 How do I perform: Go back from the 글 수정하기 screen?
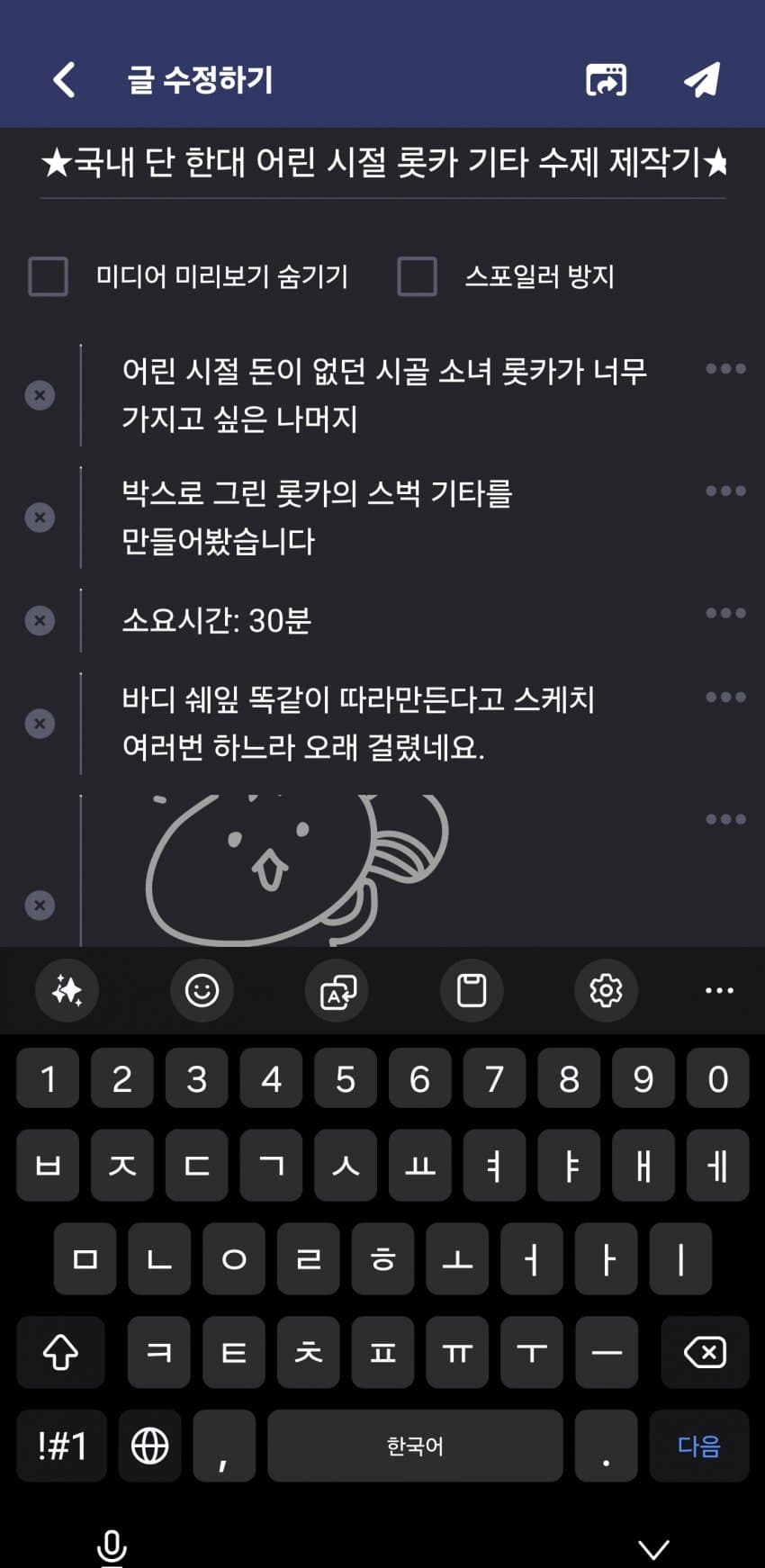[x=64, y=80]
